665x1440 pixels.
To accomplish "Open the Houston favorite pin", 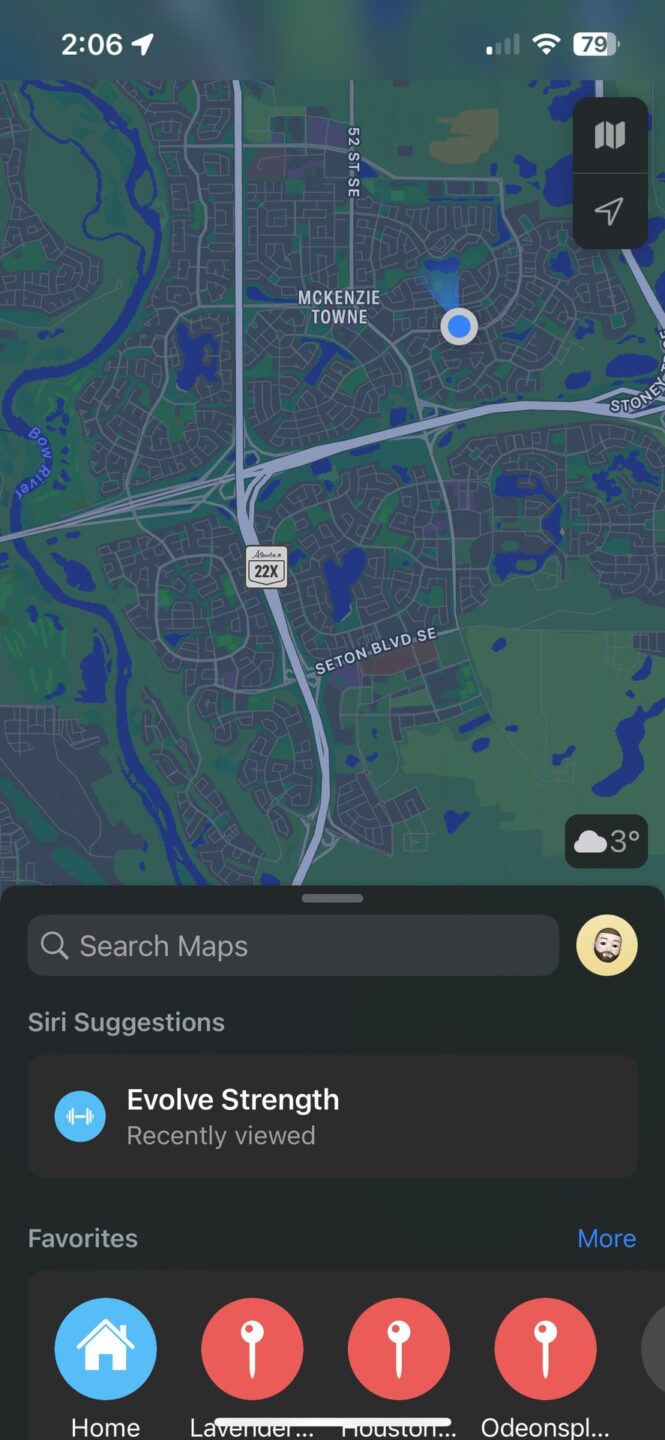I will tap(398, 1348).
